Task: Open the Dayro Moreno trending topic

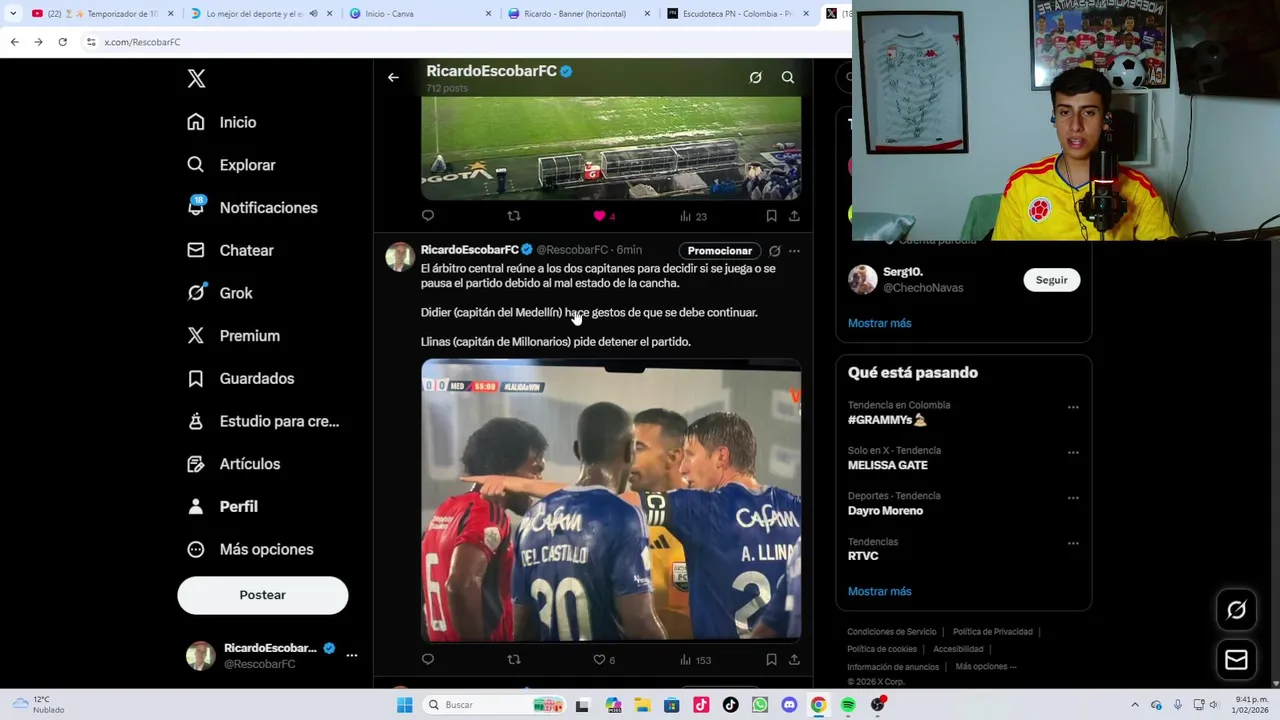Action: pyautogui.click(x=885, y=511)
